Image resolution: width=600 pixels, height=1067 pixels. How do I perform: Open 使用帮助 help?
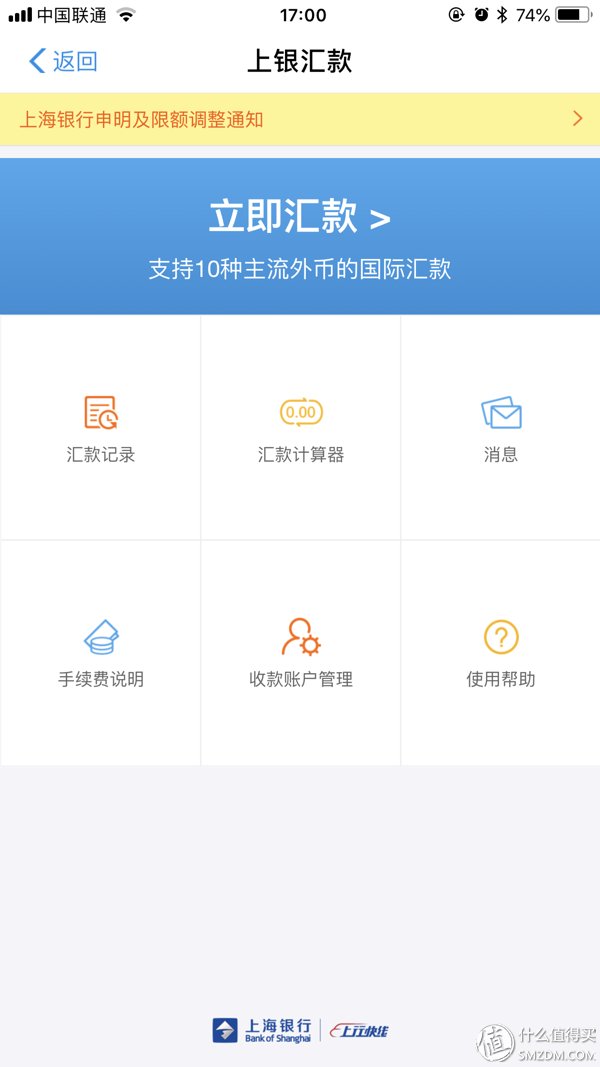[x=501, y=653]
